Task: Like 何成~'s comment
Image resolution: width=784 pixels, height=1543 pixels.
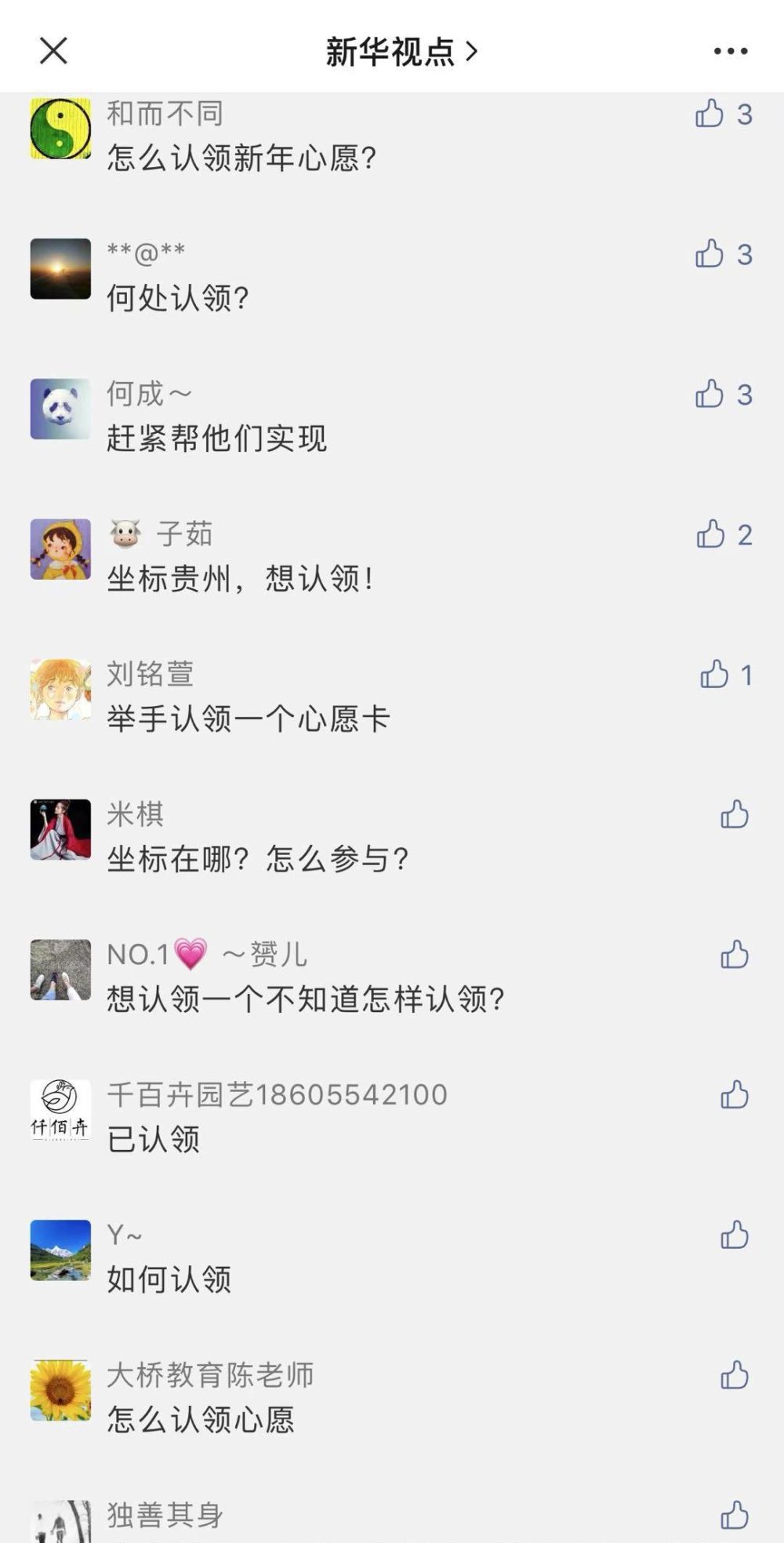Action: (x=710, y=394)
